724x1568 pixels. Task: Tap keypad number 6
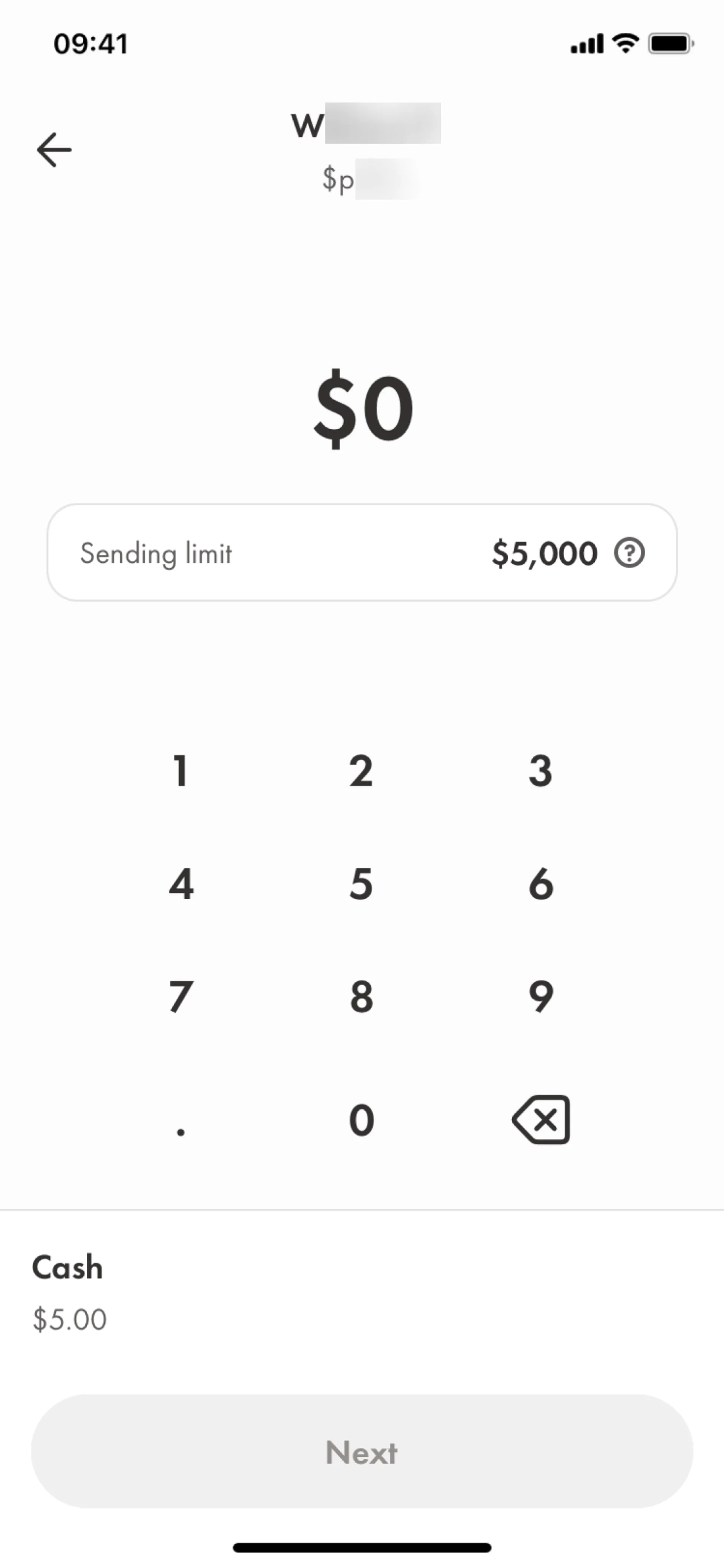tap(540, 884)
